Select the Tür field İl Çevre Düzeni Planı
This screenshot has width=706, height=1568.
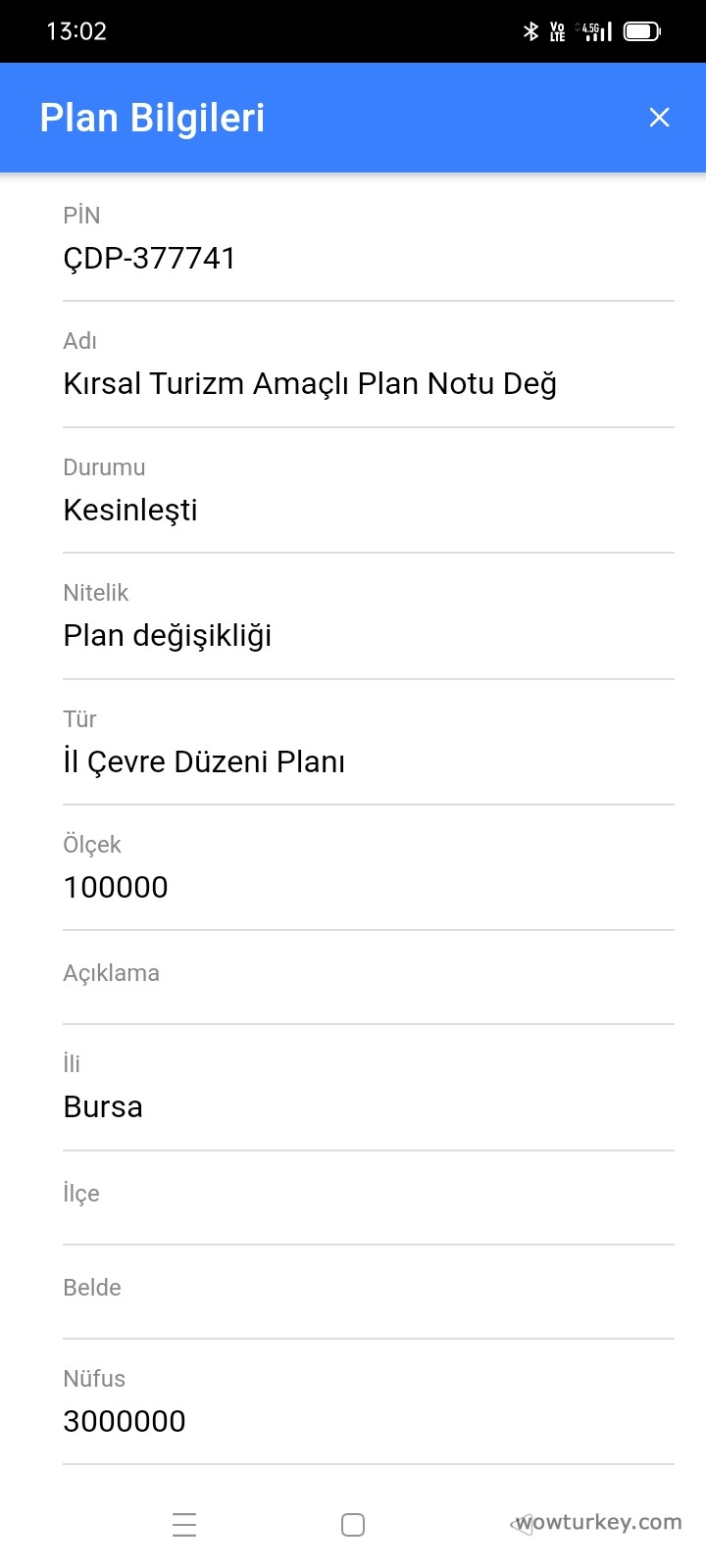pyautogui.click(x=203, y=760)
